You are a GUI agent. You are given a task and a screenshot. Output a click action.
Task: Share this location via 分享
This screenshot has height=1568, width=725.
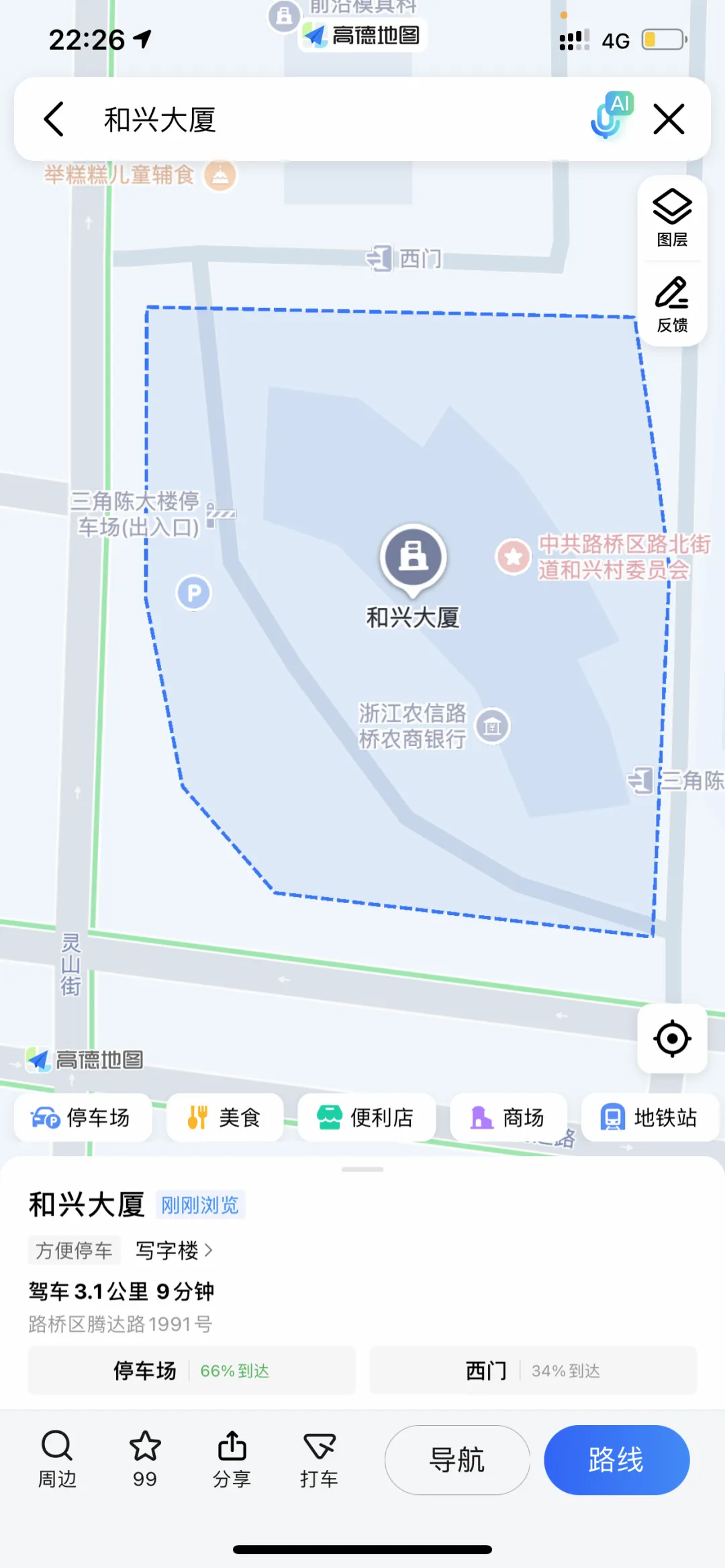click(x=232, y=1459)
